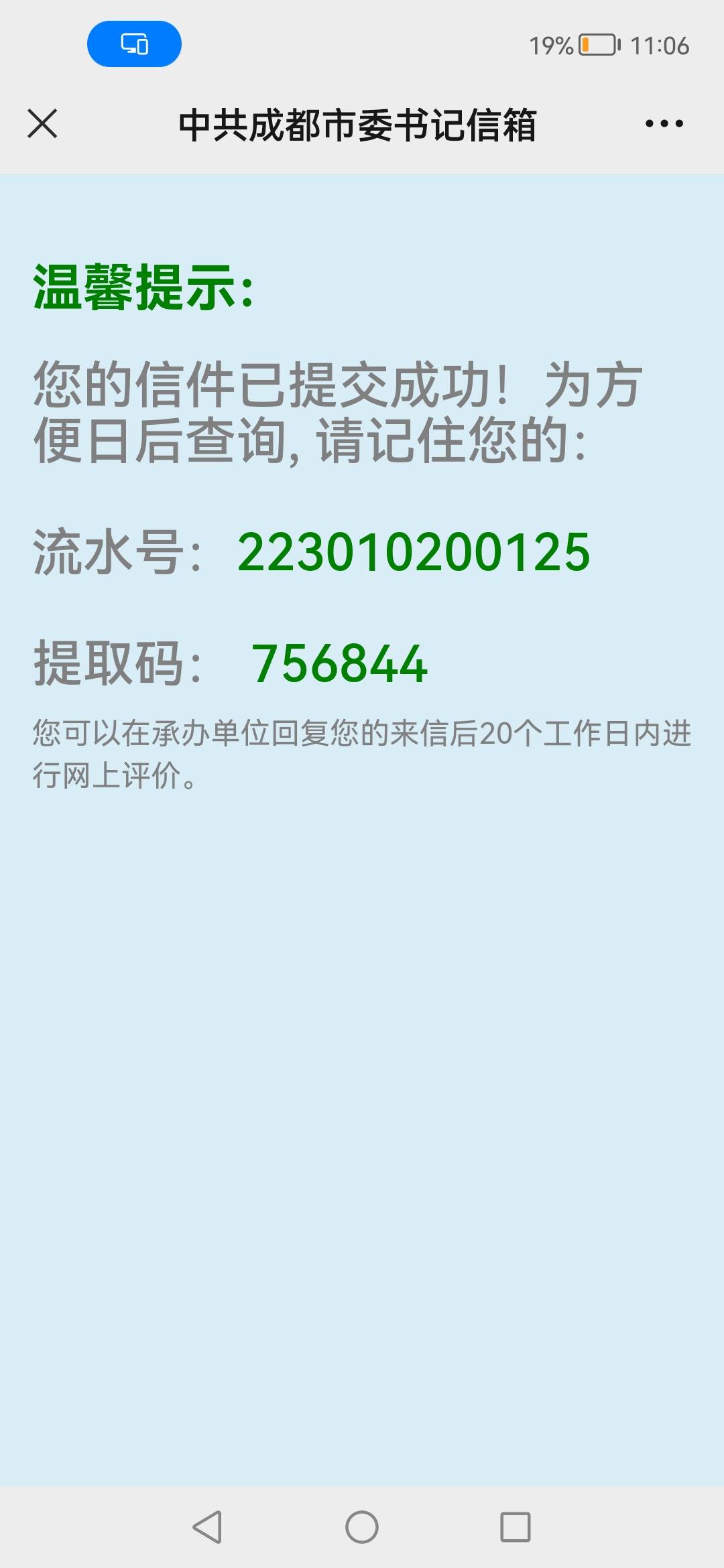
Task: Close the 中共成都市委书记信箱 page
Action: (x=42, y=124)
